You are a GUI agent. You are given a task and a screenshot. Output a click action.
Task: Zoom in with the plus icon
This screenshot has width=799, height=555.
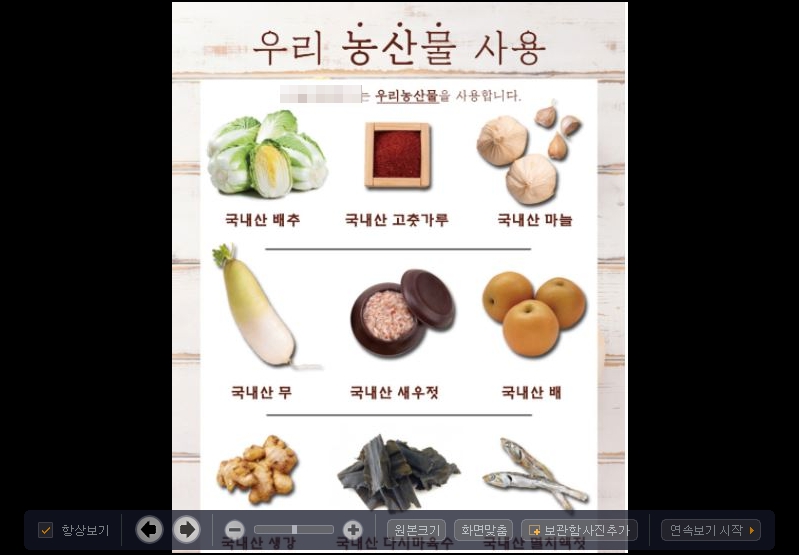point(352,530)
